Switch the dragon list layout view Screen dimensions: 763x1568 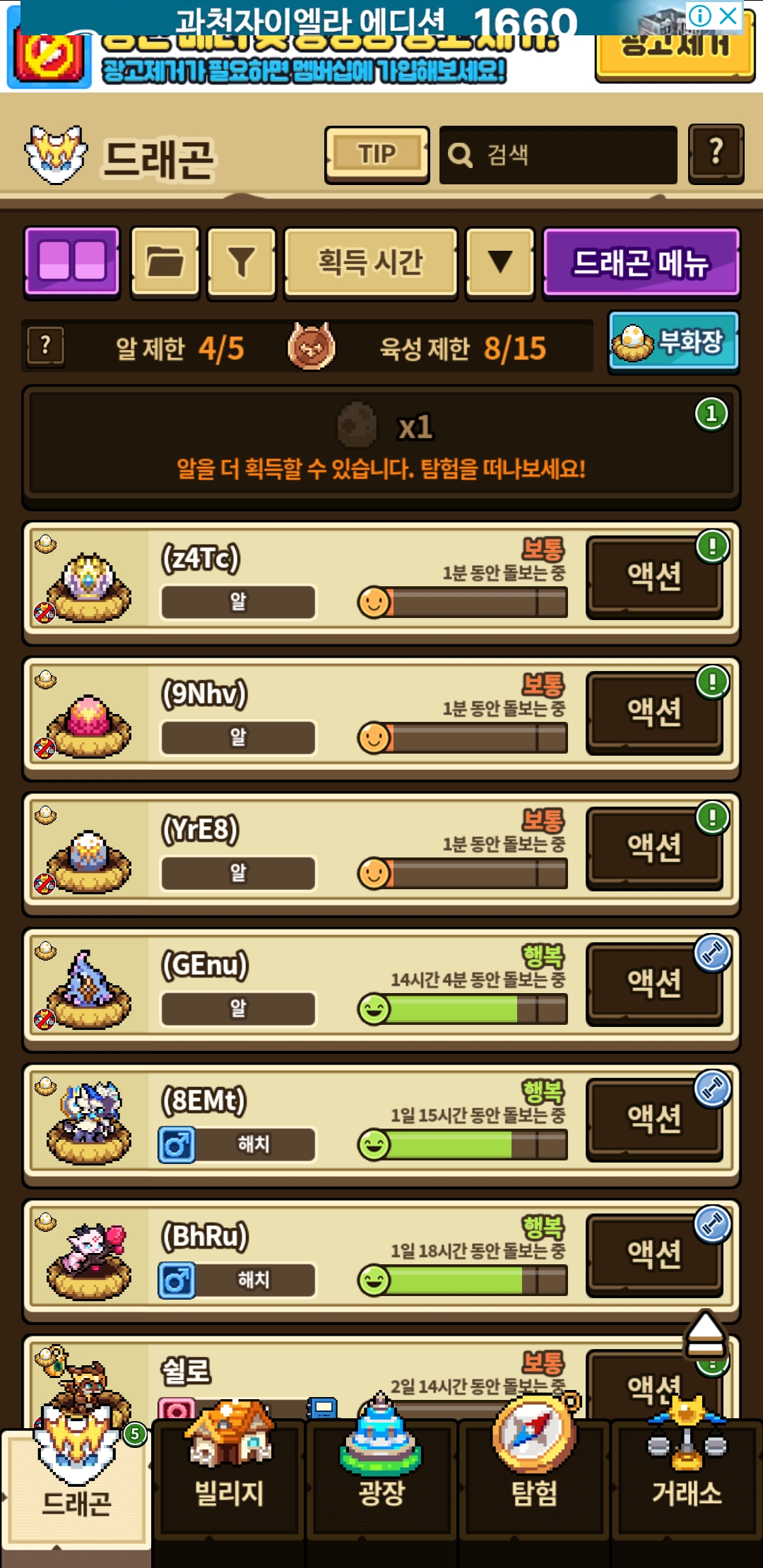coord(72,262)
